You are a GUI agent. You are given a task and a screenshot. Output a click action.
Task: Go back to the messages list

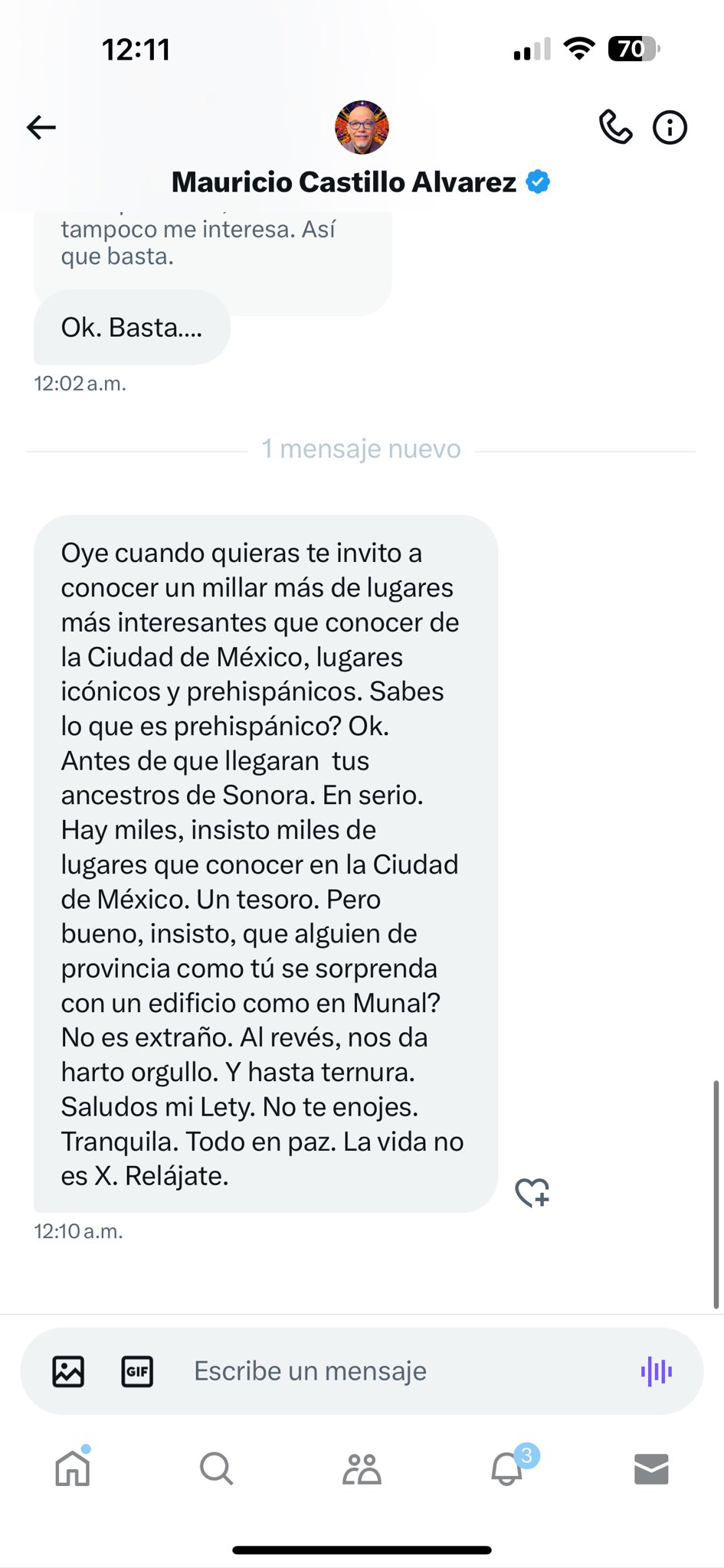(41, 127)
